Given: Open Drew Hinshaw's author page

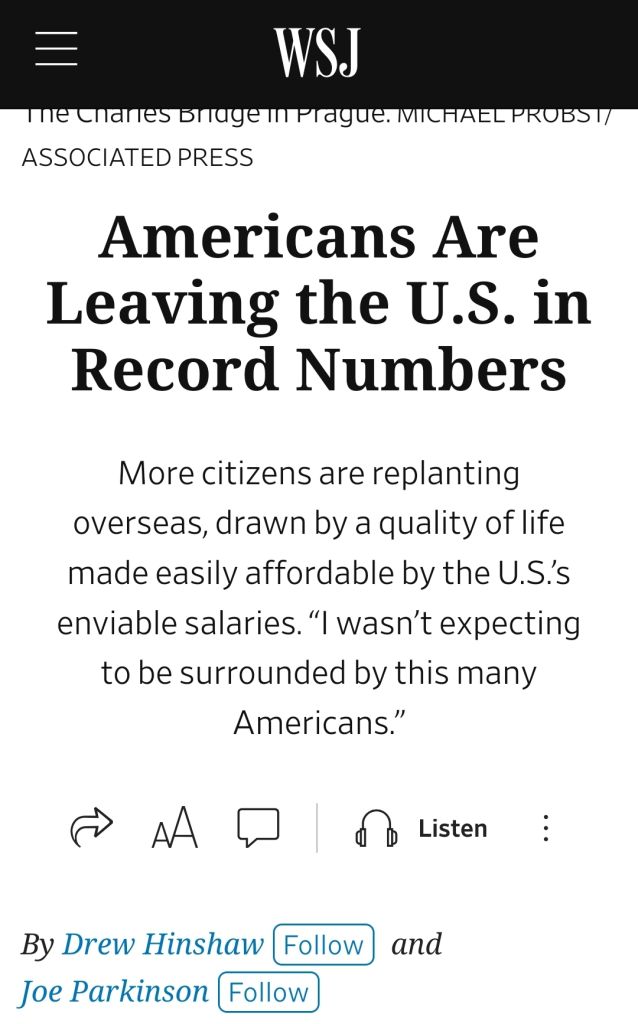Looking at the screenshot, I should pos(163,944).
